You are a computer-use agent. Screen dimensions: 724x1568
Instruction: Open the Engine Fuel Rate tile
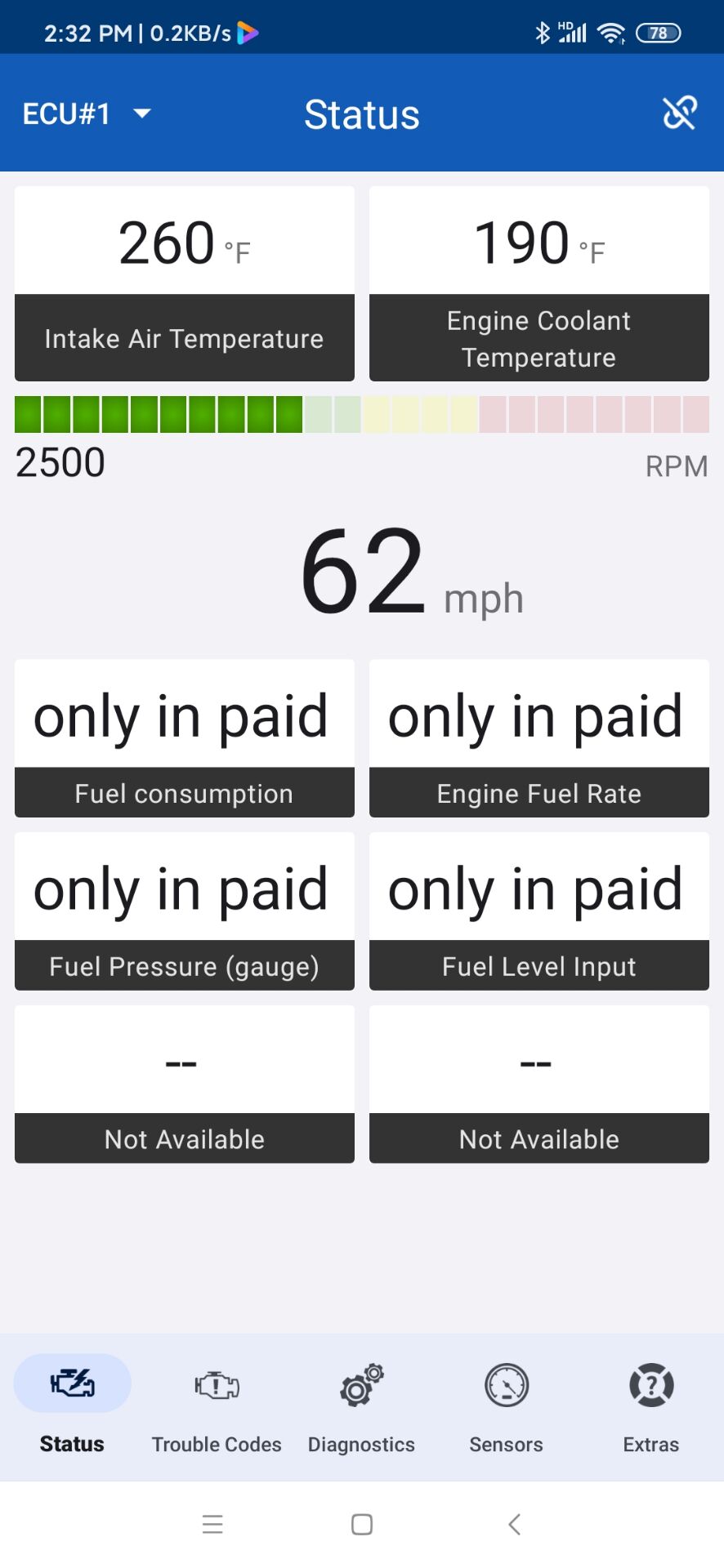[x=539, y=738]
